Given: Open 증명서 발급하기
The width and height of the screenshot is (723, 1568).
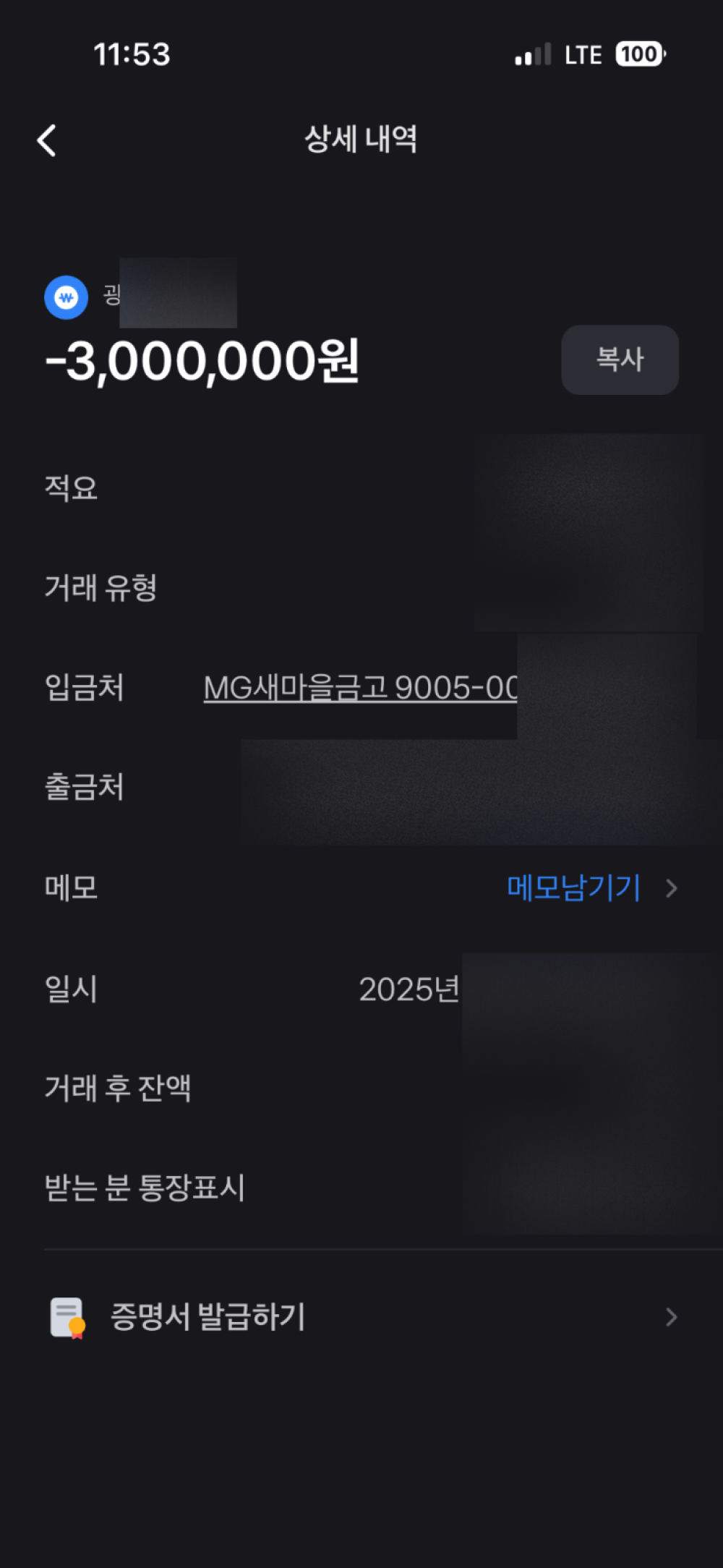Looking at the screenshot, I should tap(361, 1317).
